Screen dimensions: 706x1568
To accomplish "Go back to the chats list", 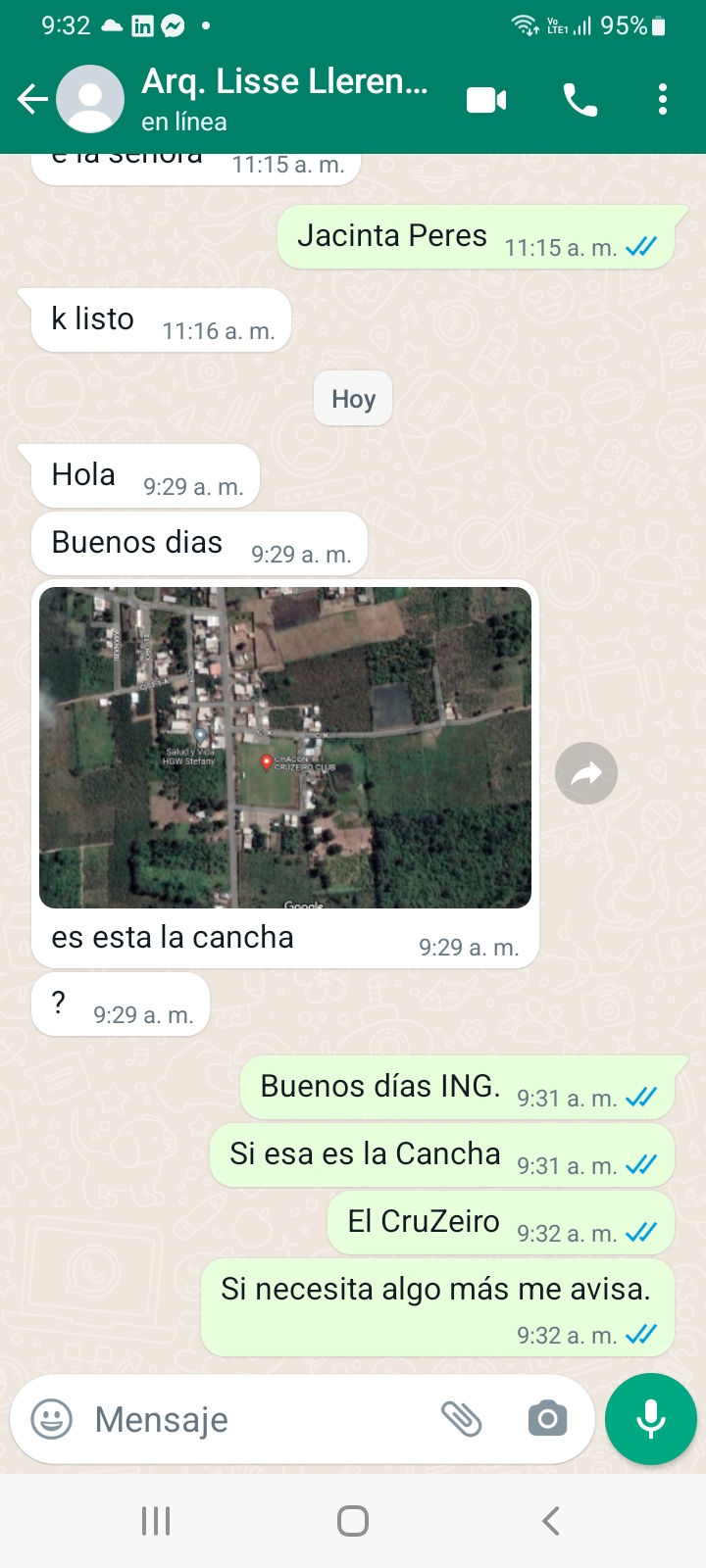I will coord(32,99).
